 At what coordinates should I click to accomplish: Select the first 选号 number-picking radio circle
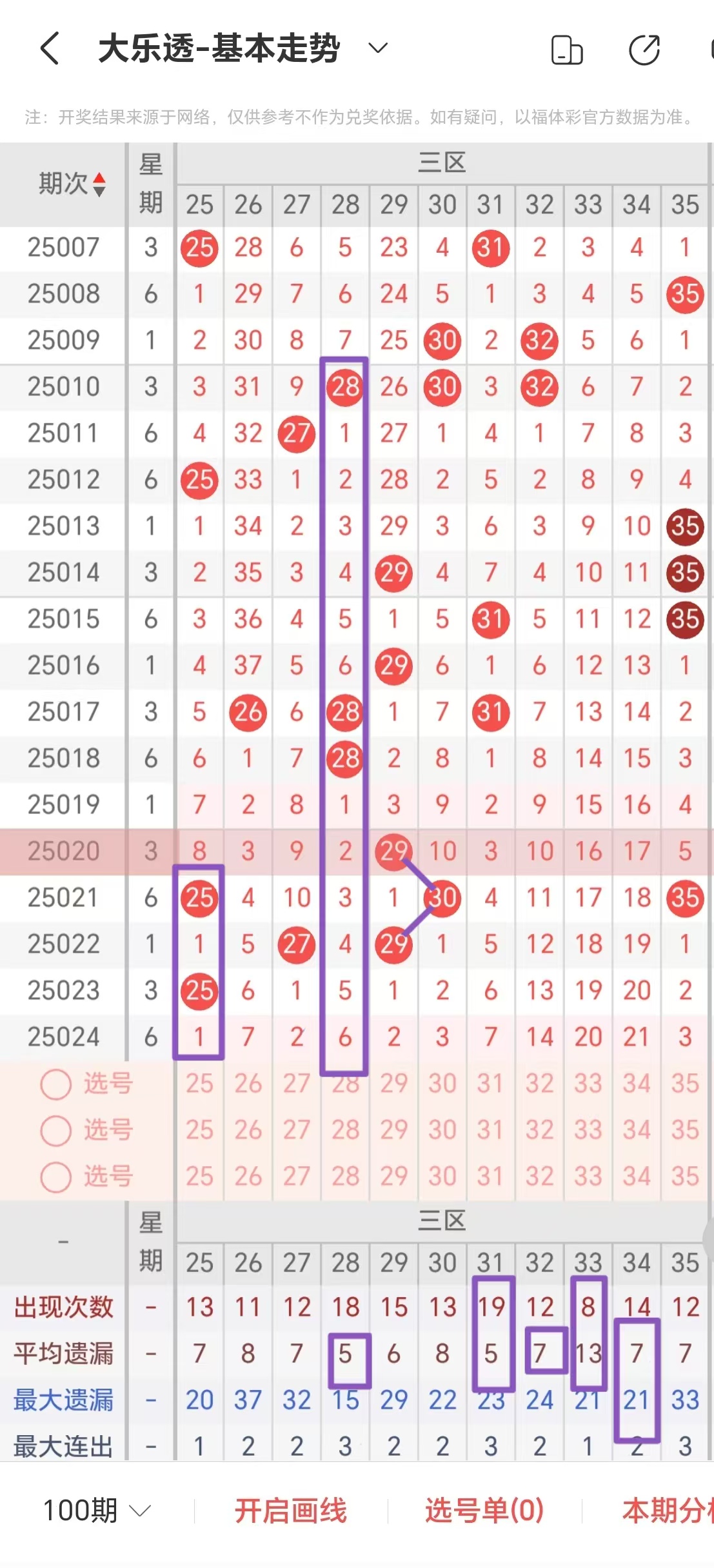[55, 1084]
